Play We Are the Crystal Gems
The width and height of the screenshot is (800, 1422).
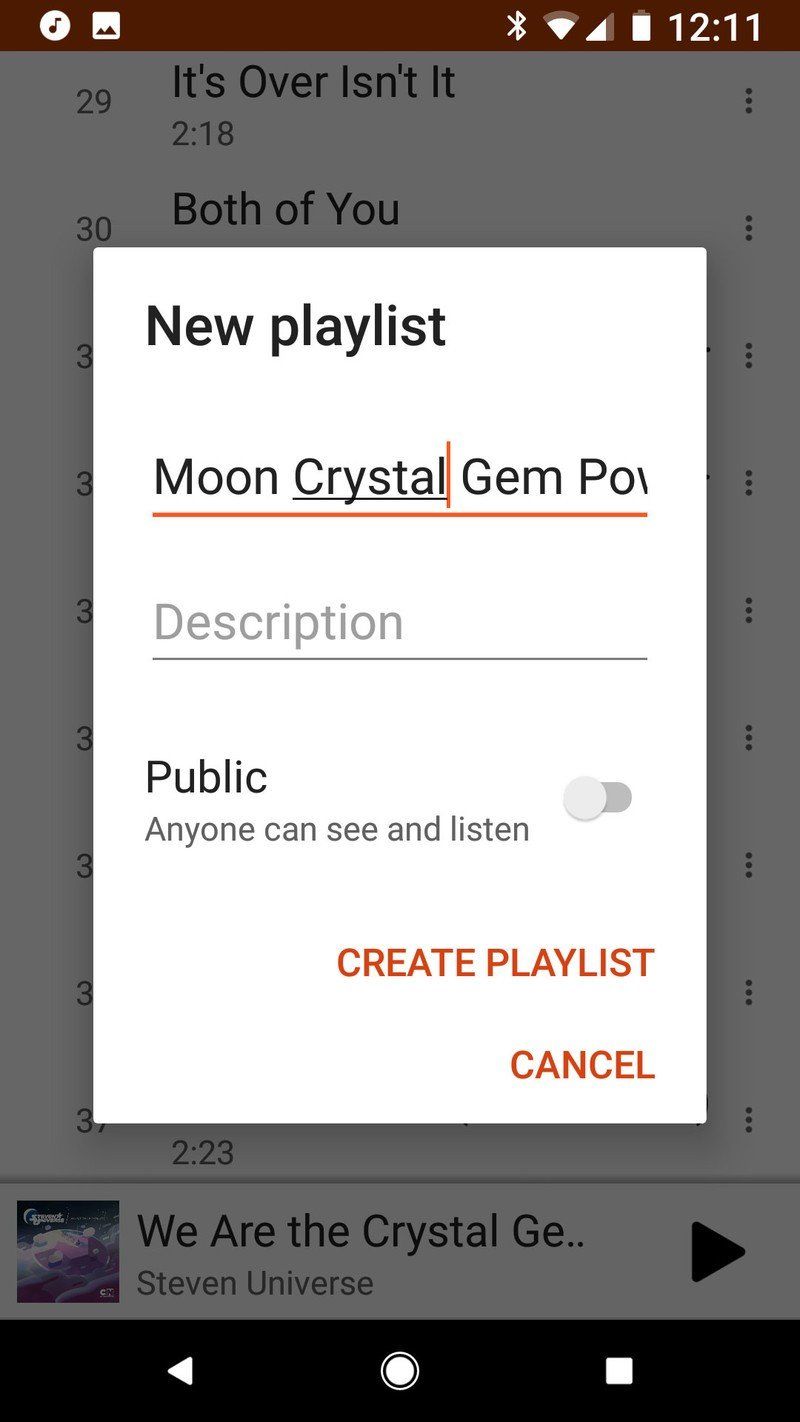pyautogui.click(x=718, y=1250)
